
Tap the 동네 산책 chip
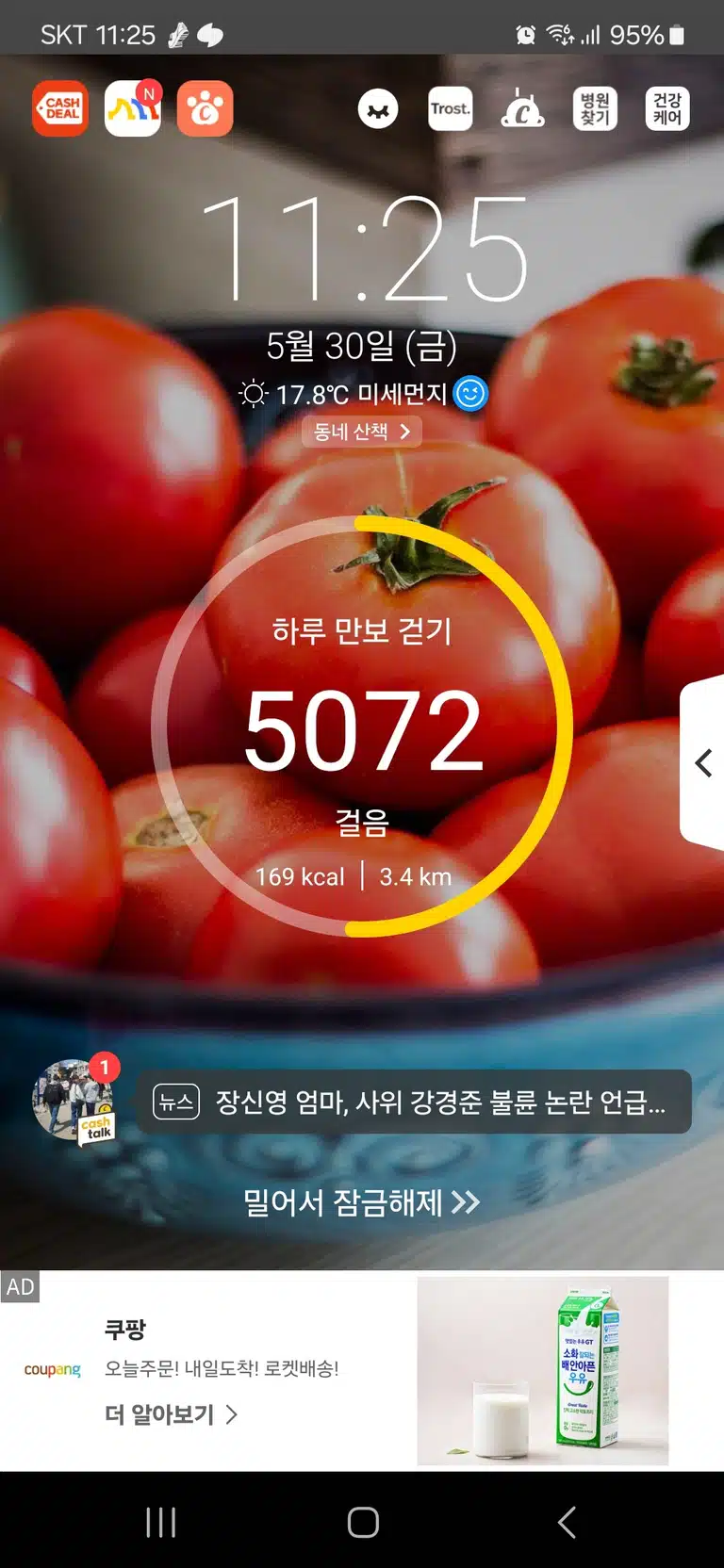pyautogui.click(x=362, y=432)
